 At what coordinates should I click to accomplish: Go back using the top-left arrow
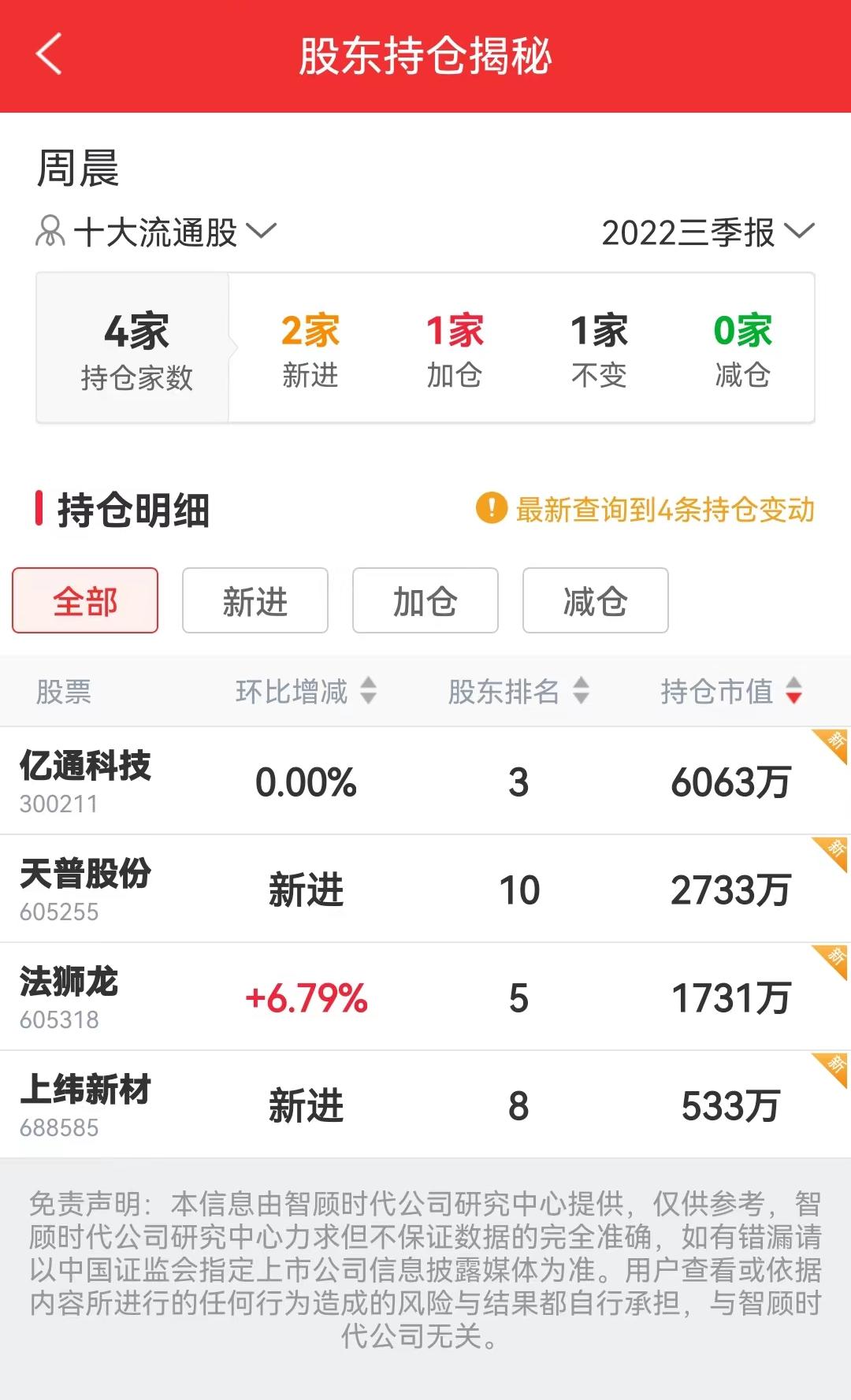coord(49,55)
